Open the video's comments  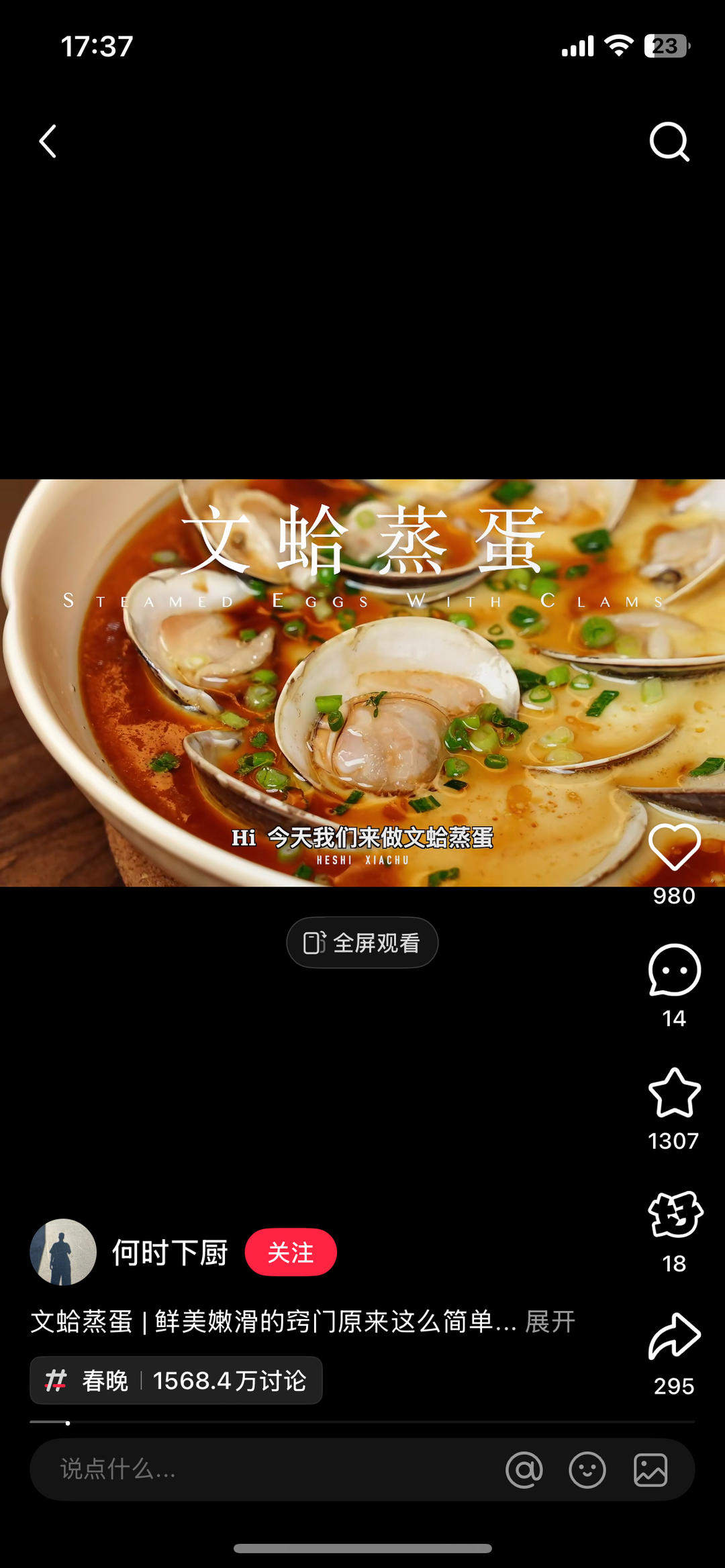674,971
